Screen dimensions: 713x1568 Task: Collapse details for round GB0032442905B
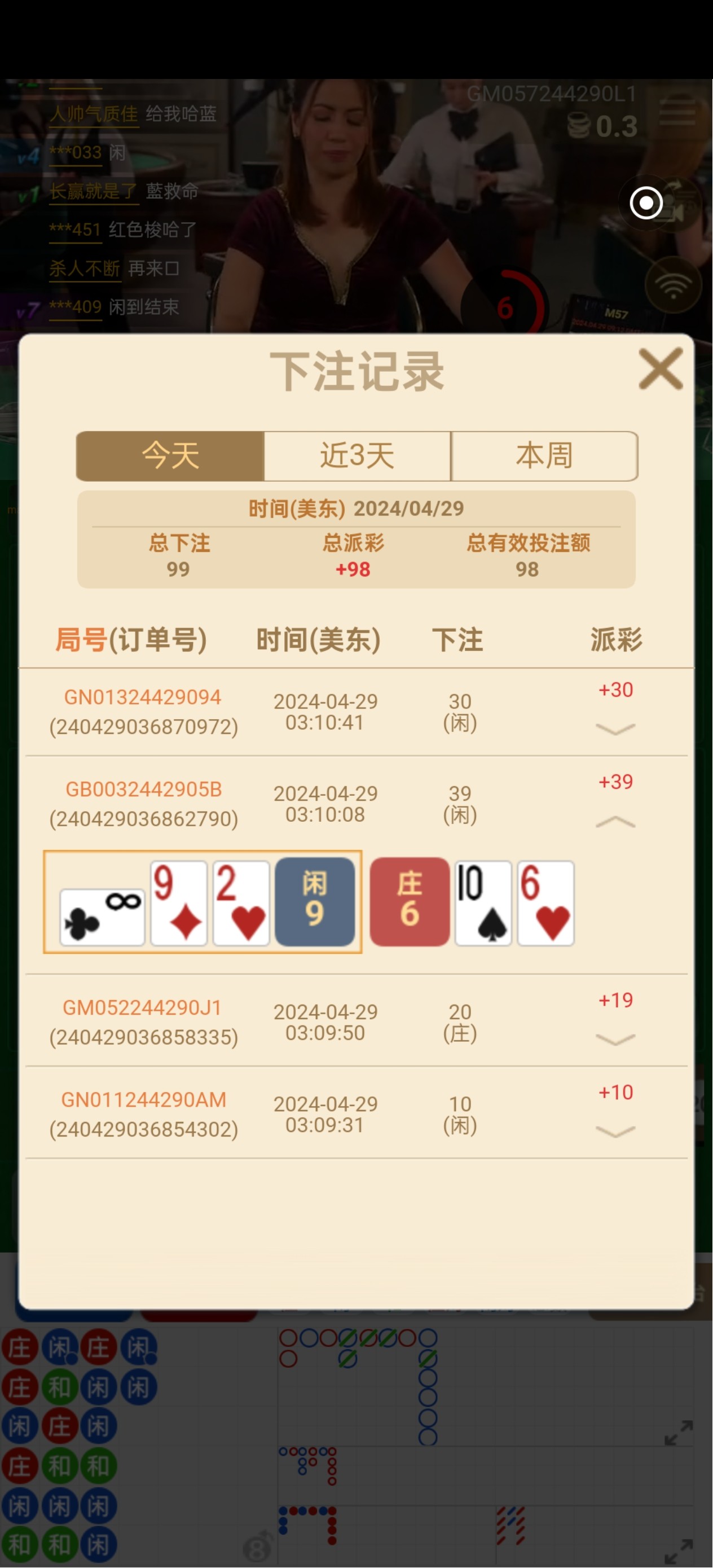click(x=615, y=822)
